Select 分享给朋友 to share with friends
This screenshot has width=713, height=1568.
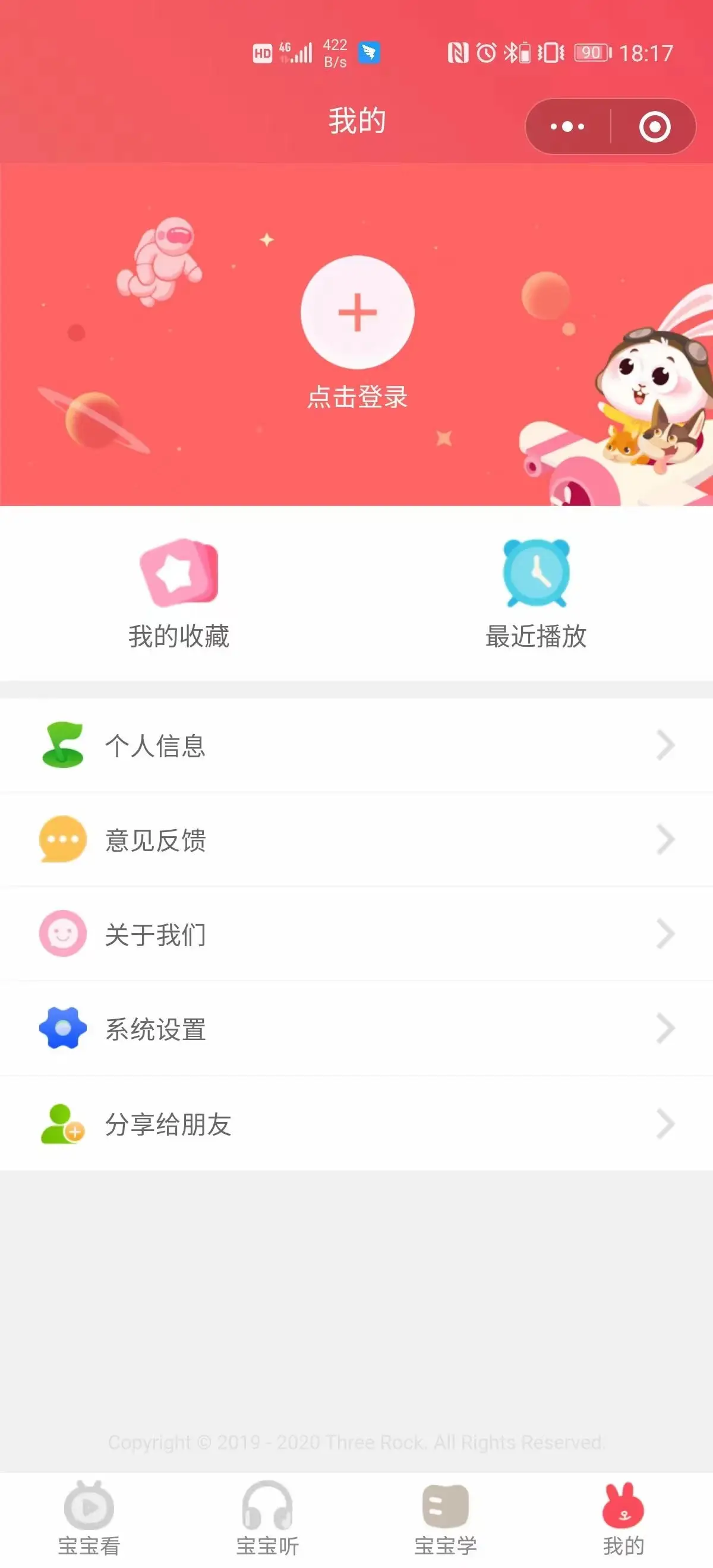click(356, 1124)
